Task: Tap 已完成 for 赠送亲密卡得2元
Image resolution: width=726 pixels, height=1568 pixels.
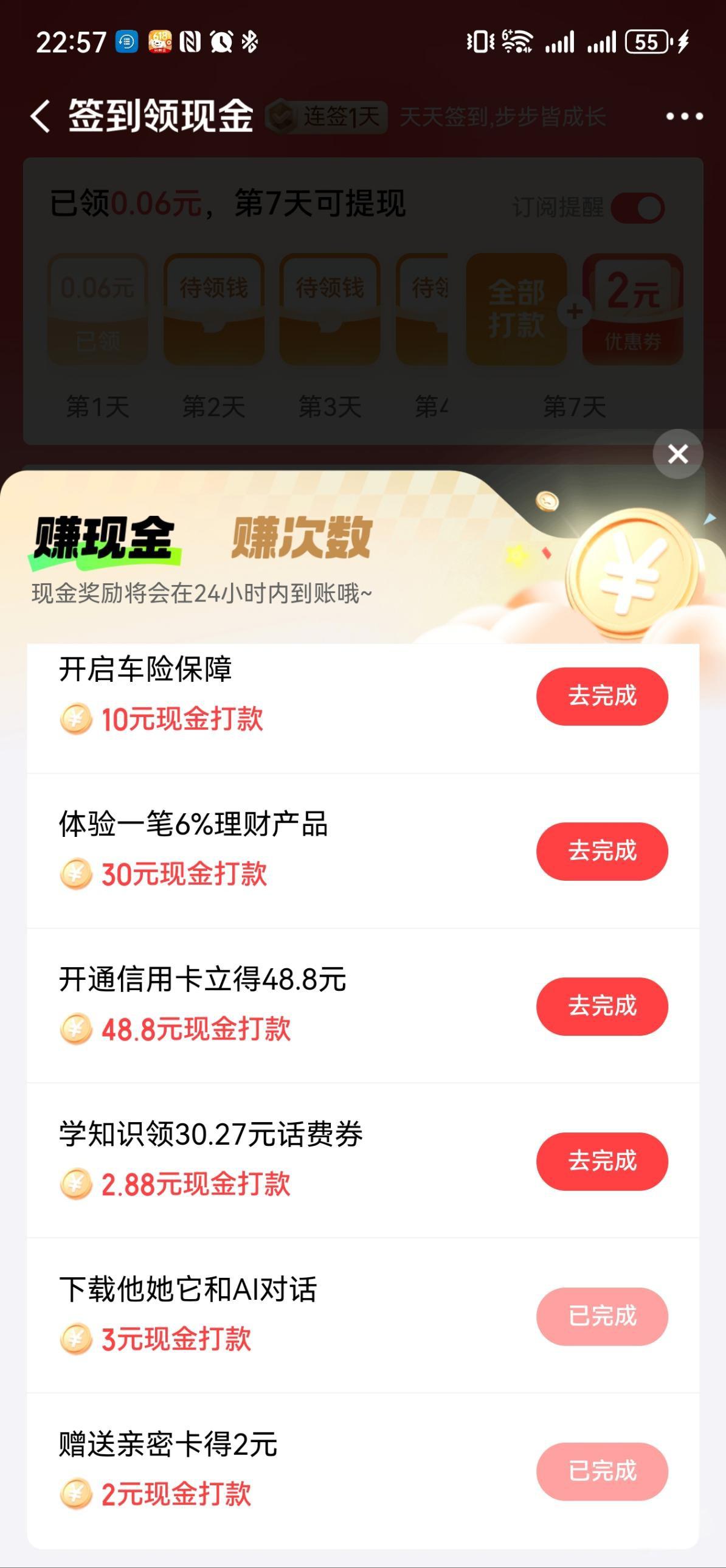Action: (601, 1471)
